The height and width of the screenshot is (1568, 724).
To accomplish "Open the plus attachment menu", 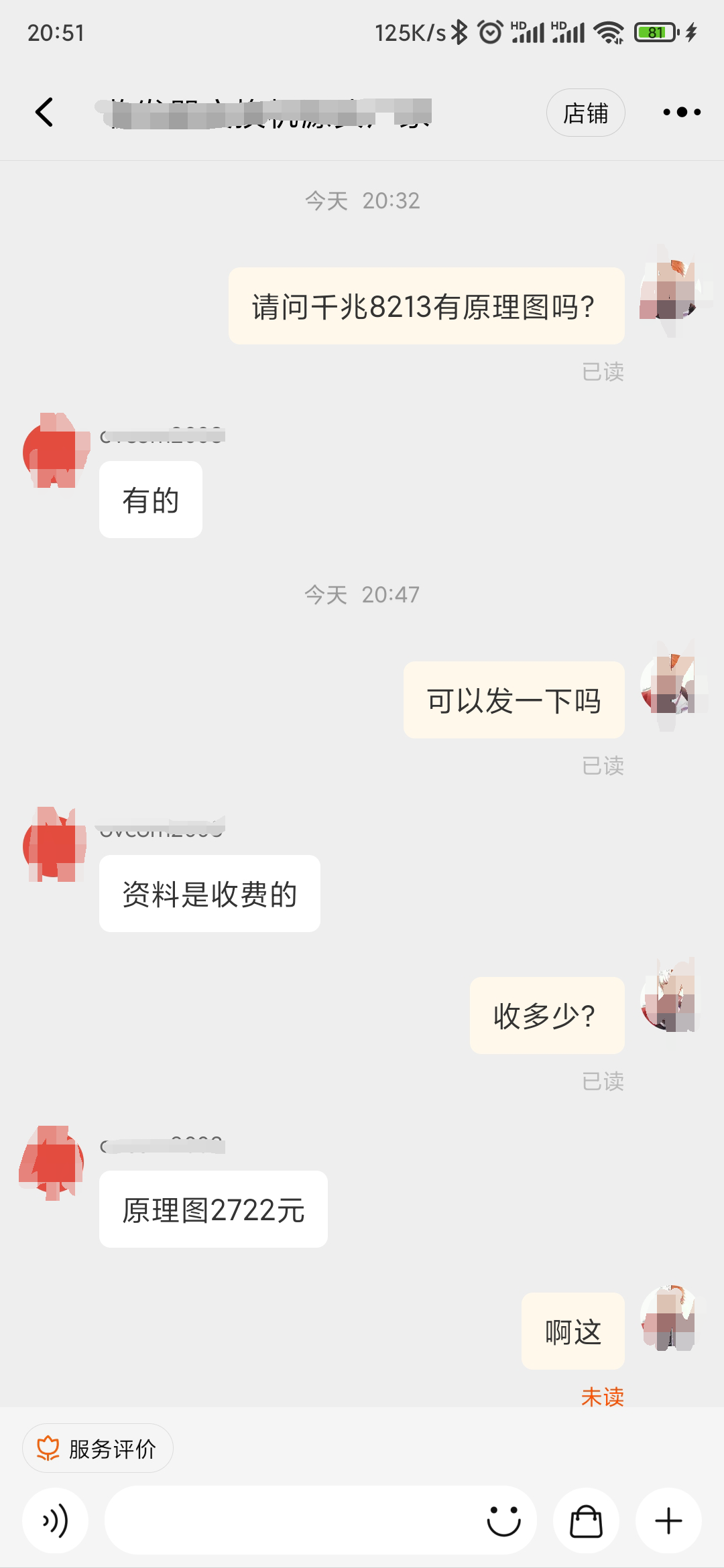I will (x=668, y=1520).
